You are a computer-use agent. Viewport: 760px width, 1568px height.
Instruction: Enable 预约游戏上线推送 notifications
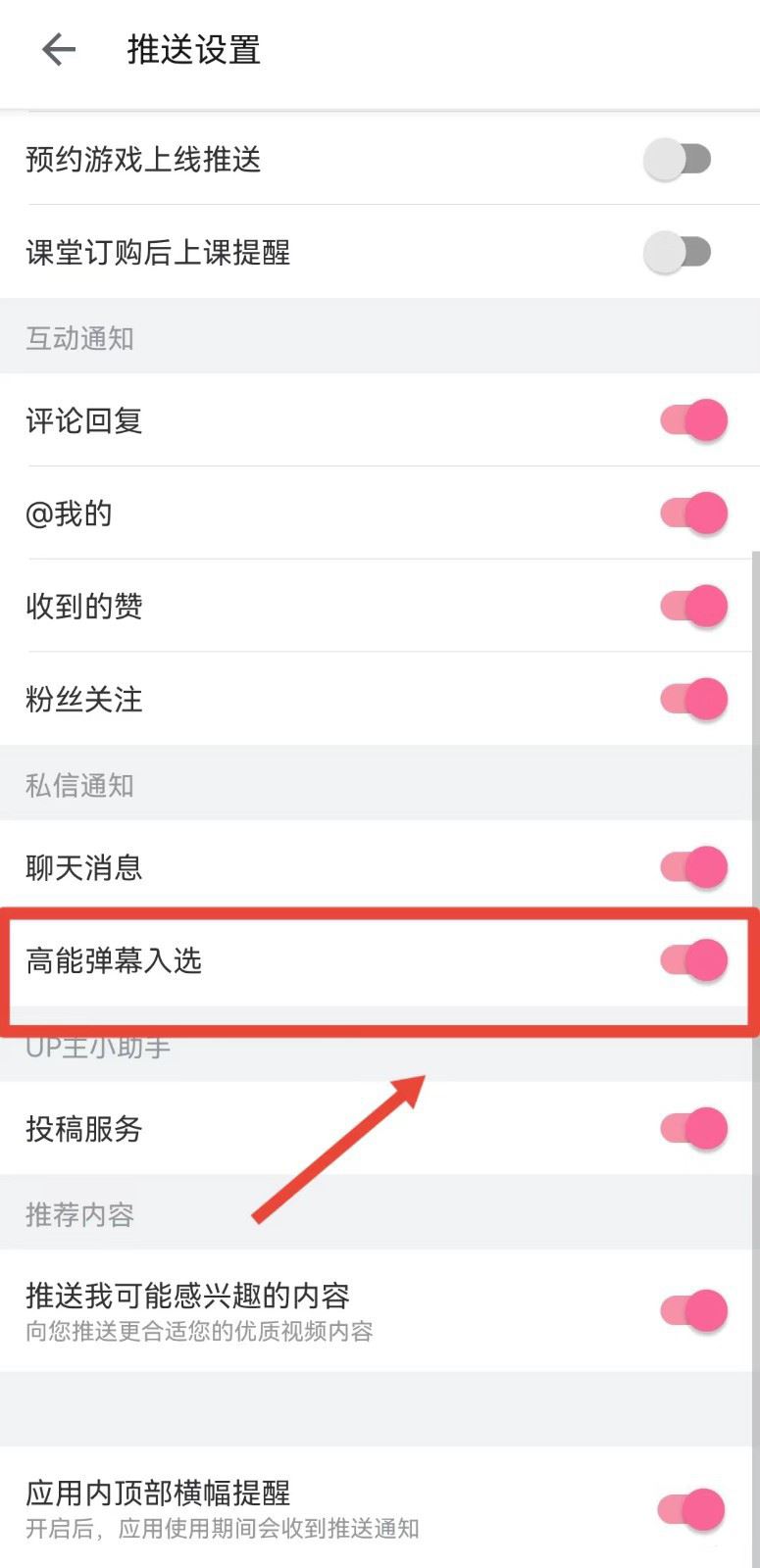pyautogui.click(x=680, y=158)
